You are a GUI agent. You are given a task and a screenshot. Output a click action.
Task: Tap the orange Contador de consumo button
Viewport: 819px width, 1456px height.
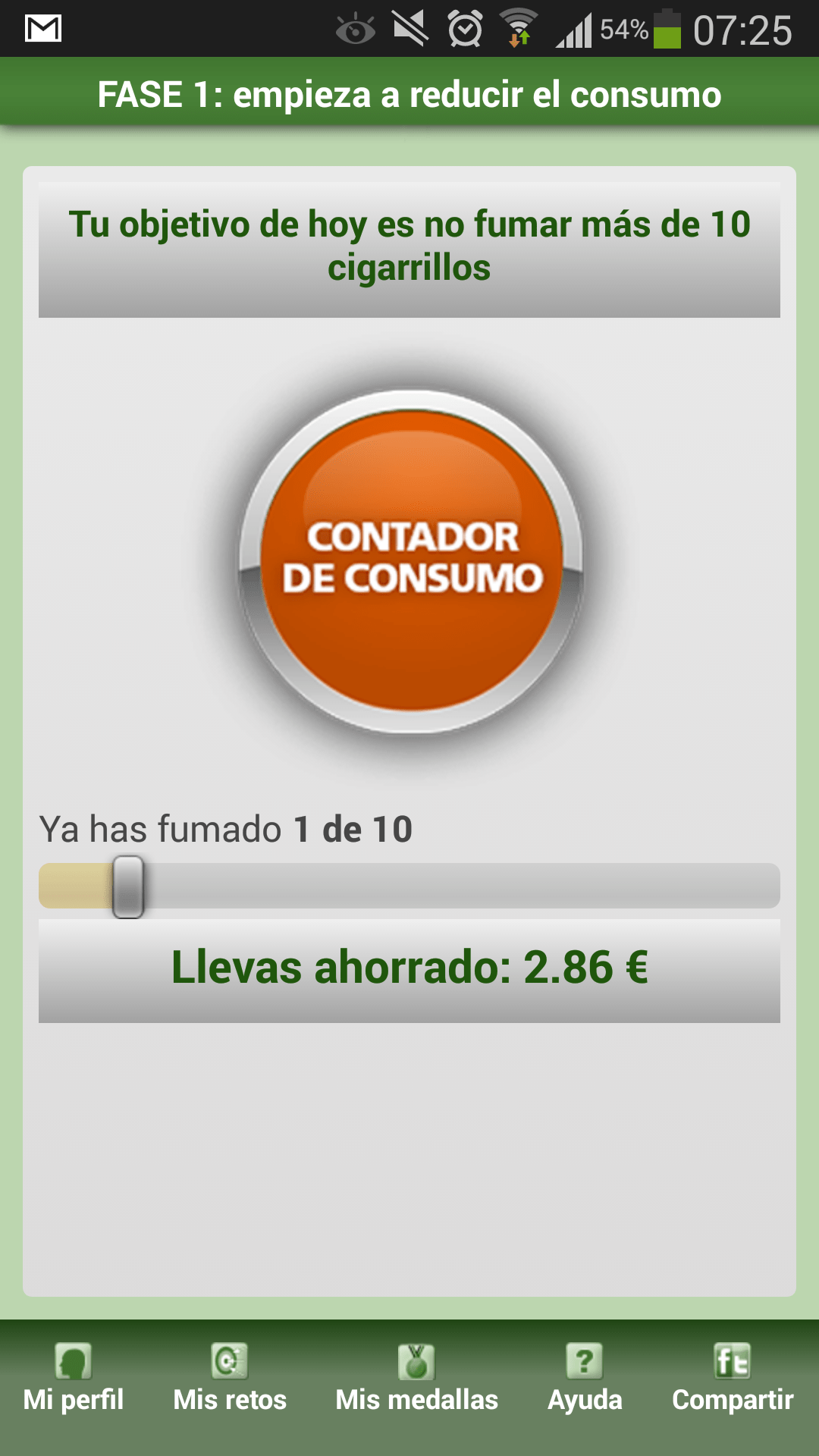[411, 561]
